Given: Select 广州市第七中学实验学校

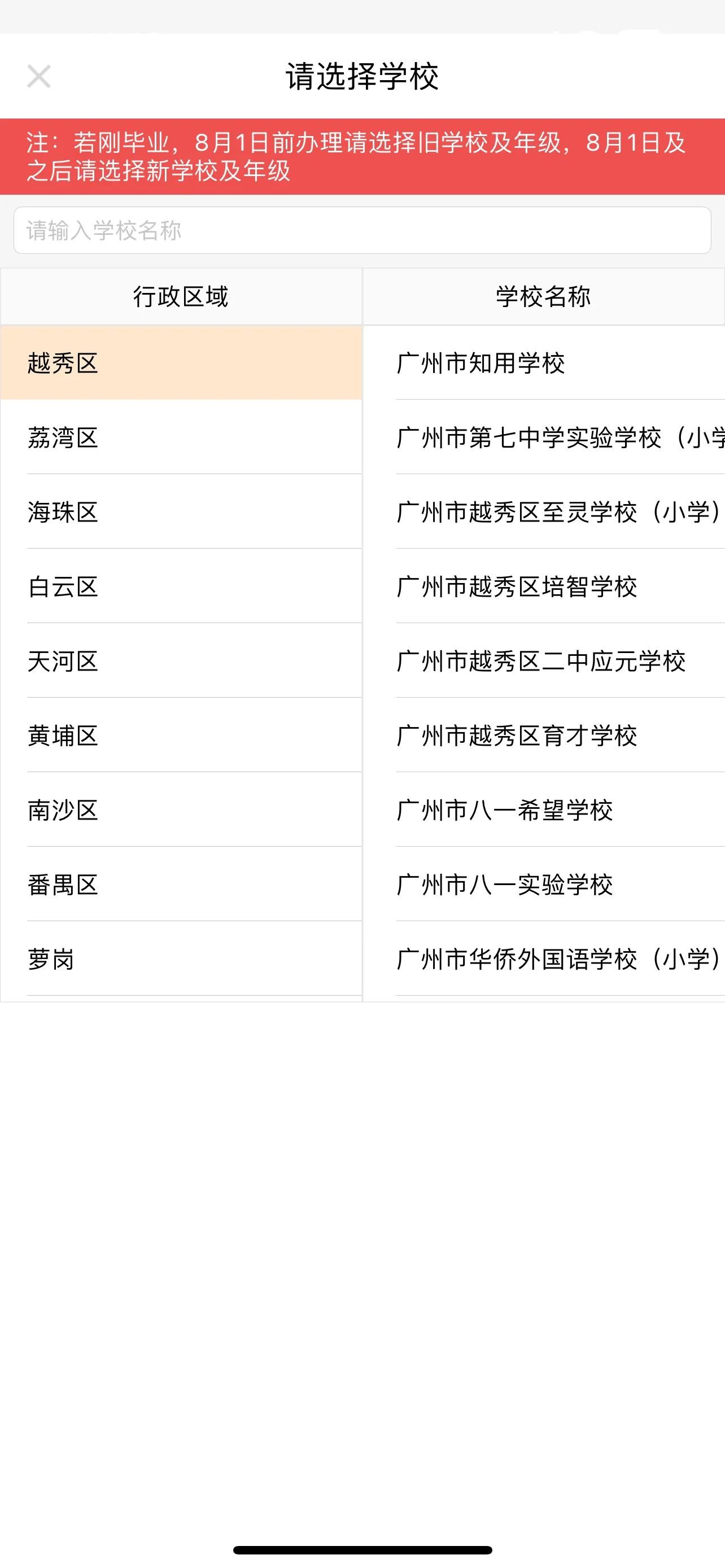Looking at the screenshot, I should [544, 437].
